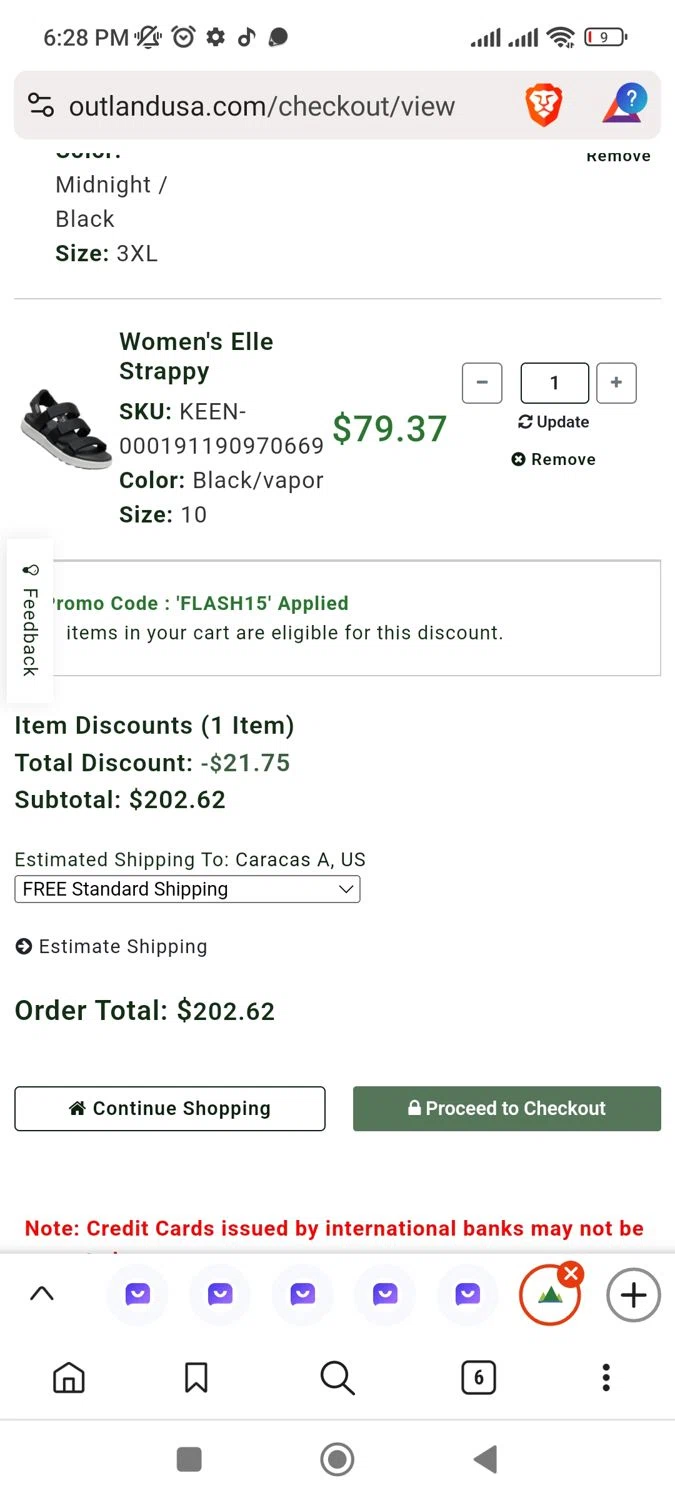Screen dimensions: 675x1500
Task: Edit the quantity input field
Action: [554, 383]
